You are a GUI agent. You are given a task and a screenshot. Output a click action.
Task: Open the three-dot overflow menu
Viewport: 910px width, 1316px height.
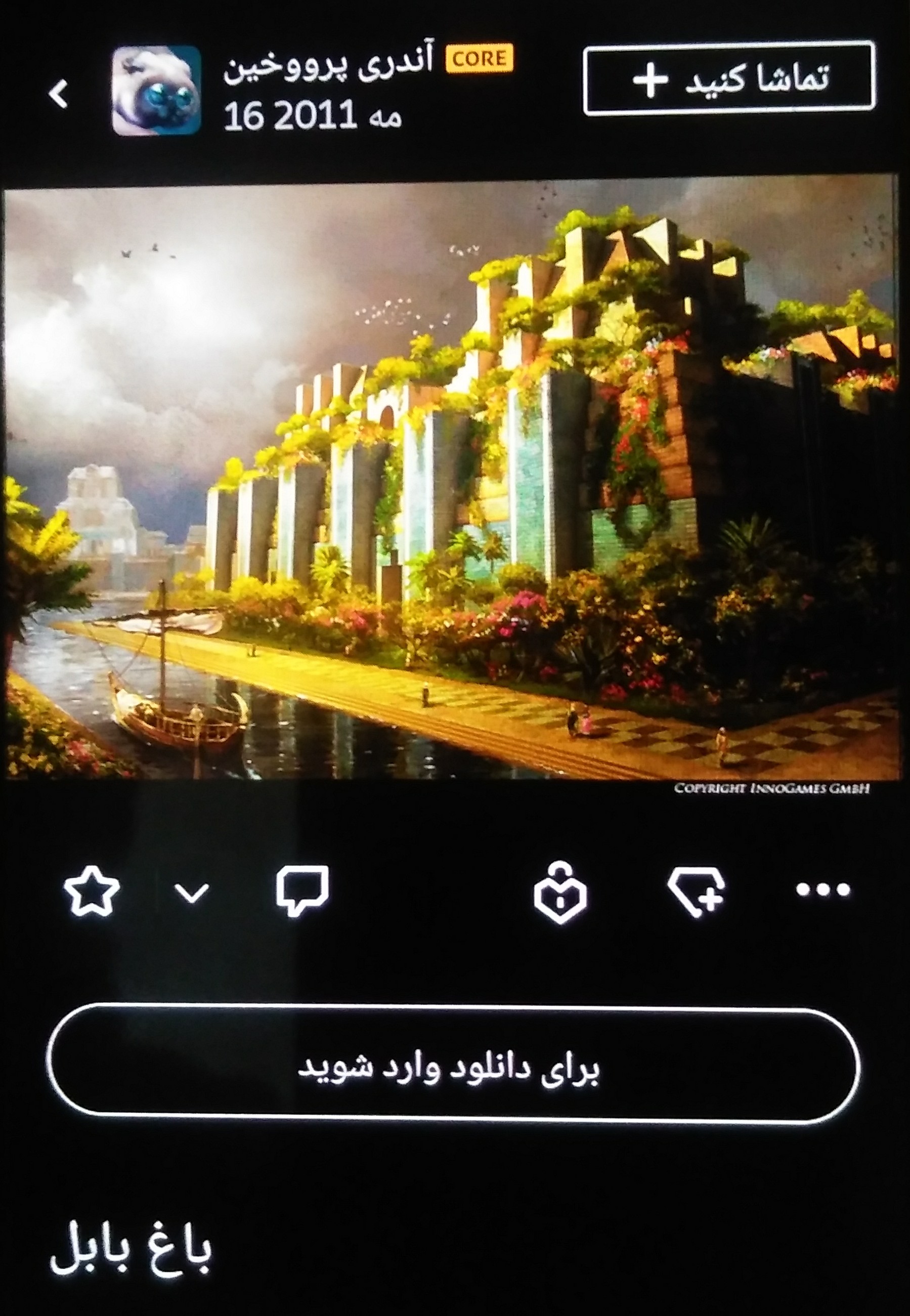point(823,890)
